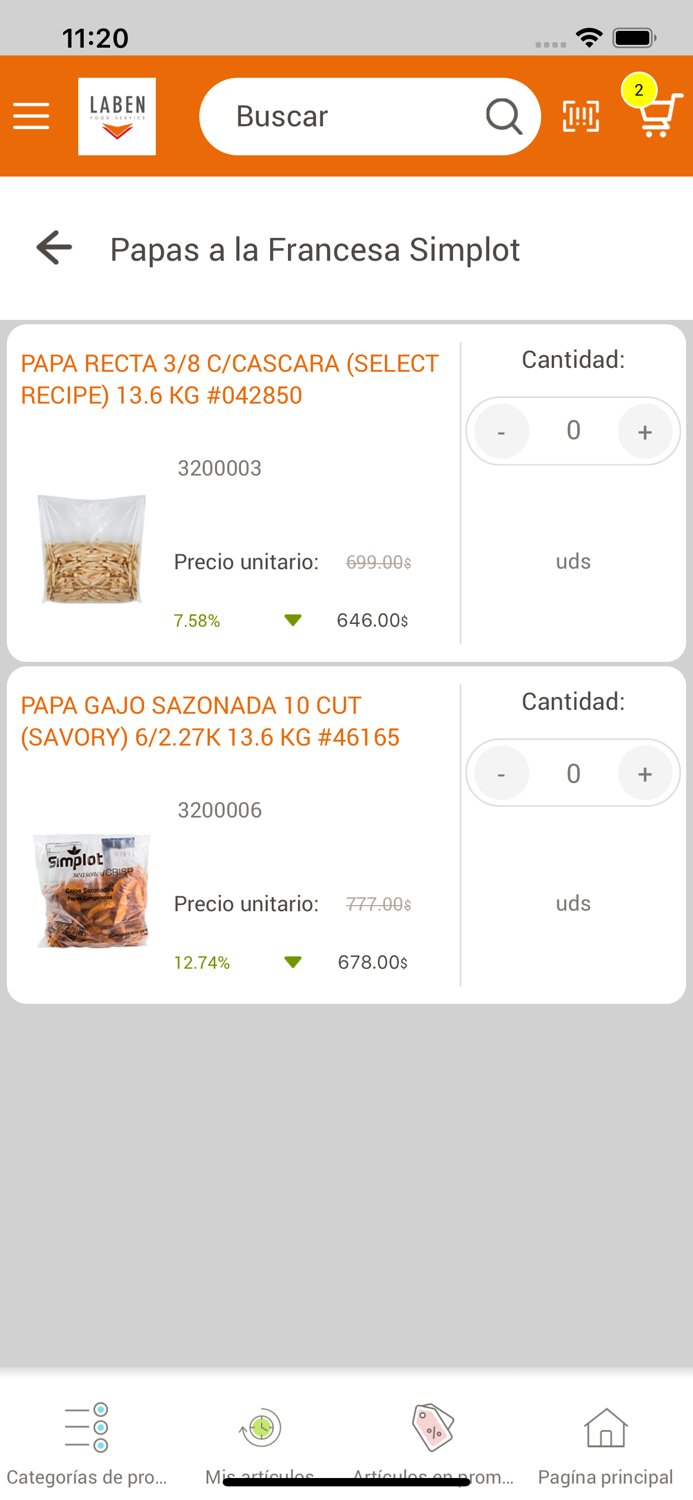Increase quantity of PAPA GAJO SAZONADA
This screenshot has height=1500, width=693.
click(x=645, y=774)
